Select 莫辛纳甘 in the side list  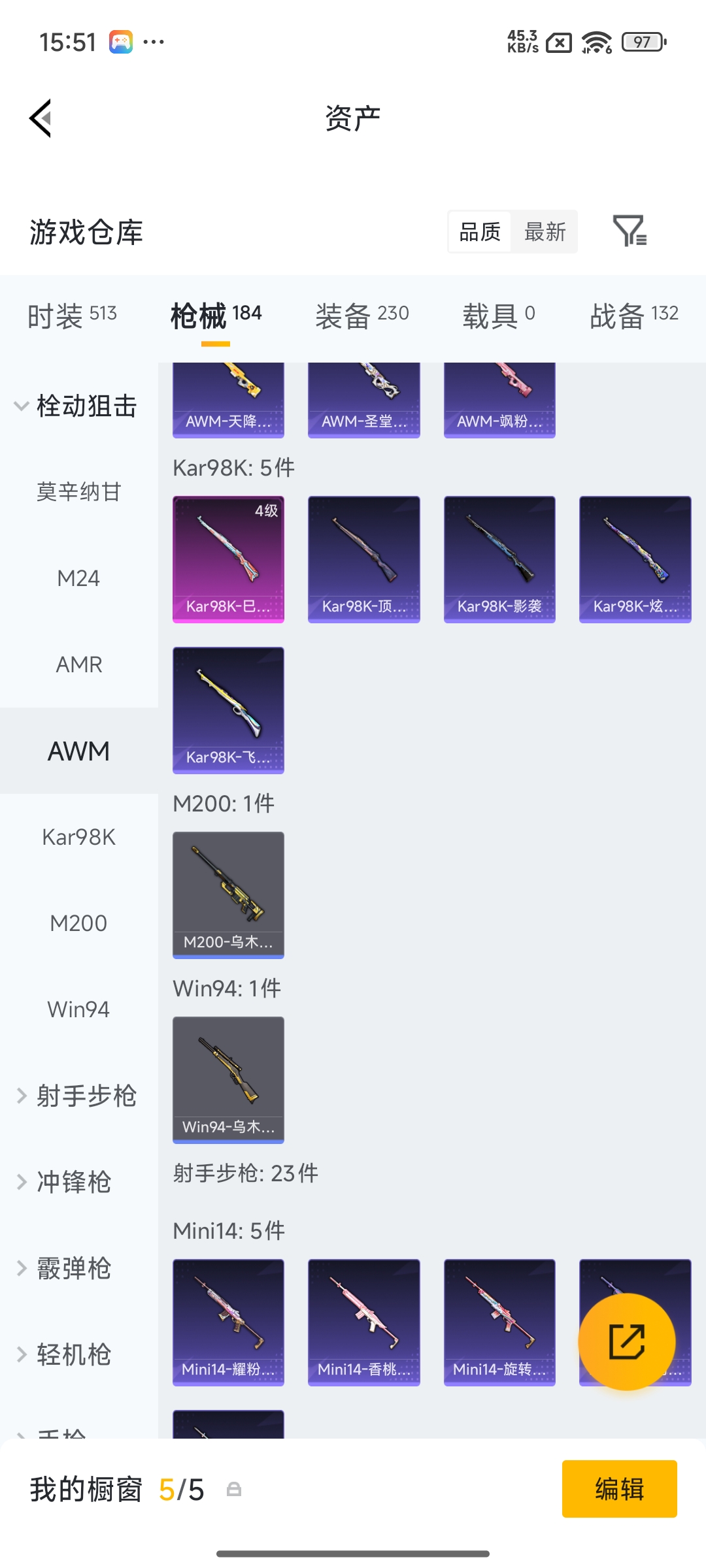pyautogui.click(x=78, y=492)
